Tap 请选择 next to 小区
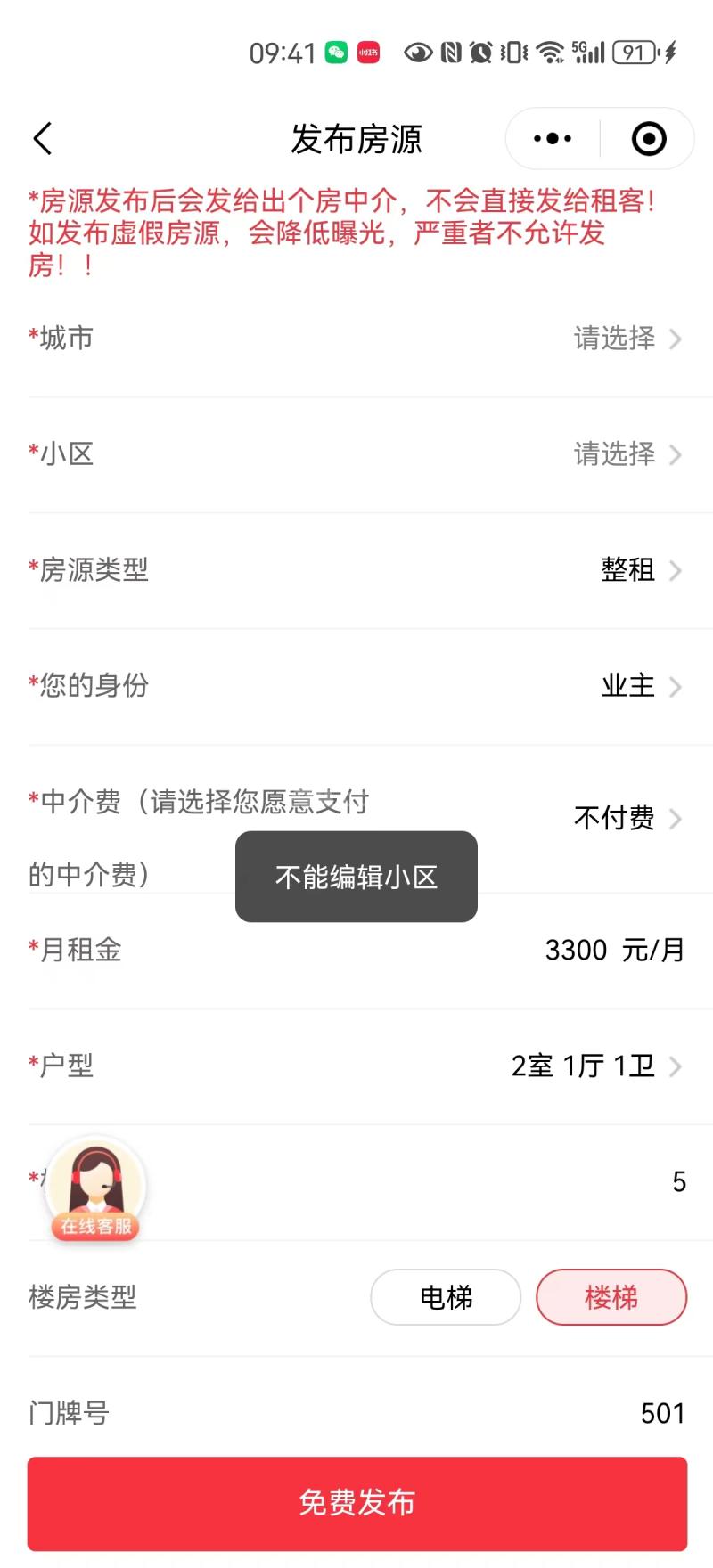The width and height of the screenshot is (713, 1568). [615, 454]
